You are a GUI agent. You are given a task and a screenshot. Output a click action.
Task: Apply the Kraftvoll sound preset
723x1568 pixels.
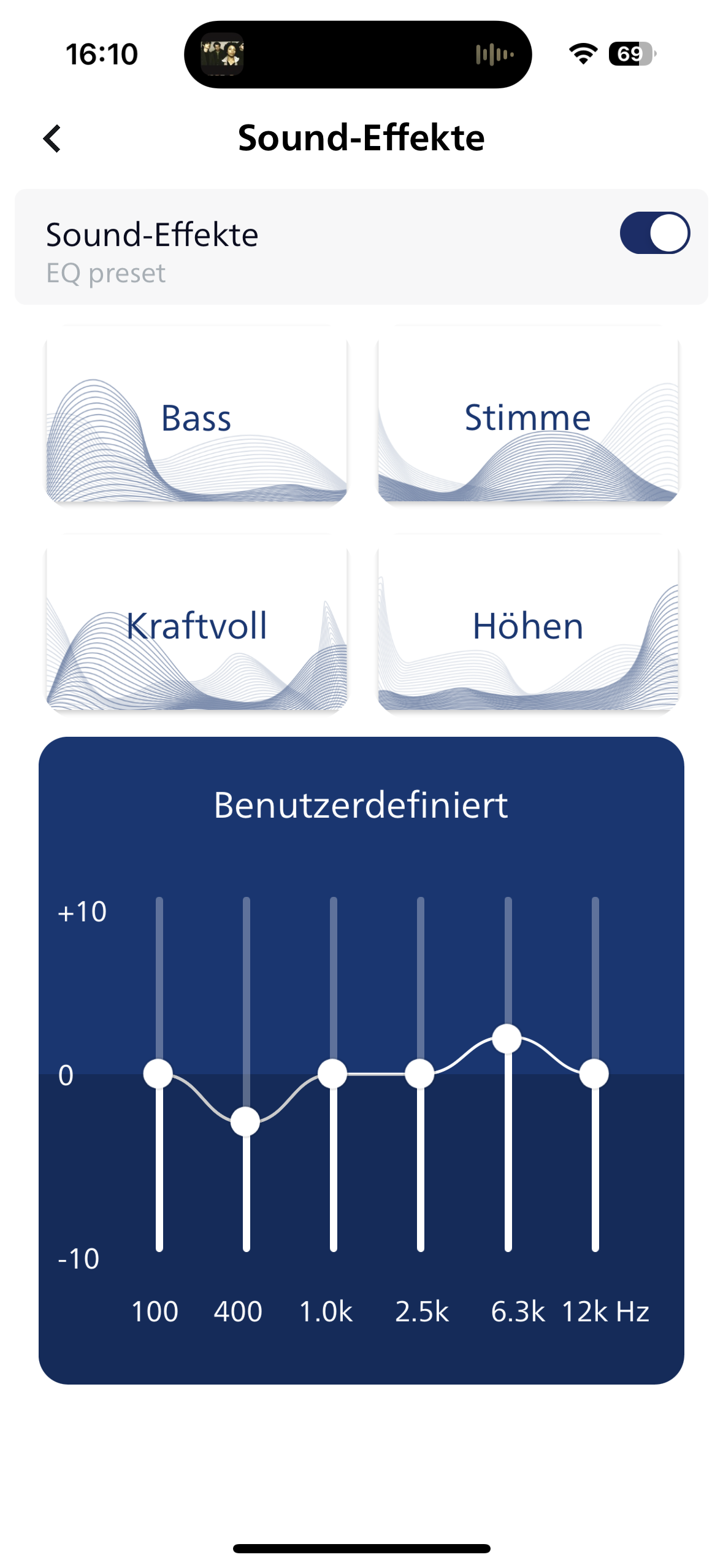(196, 628)
